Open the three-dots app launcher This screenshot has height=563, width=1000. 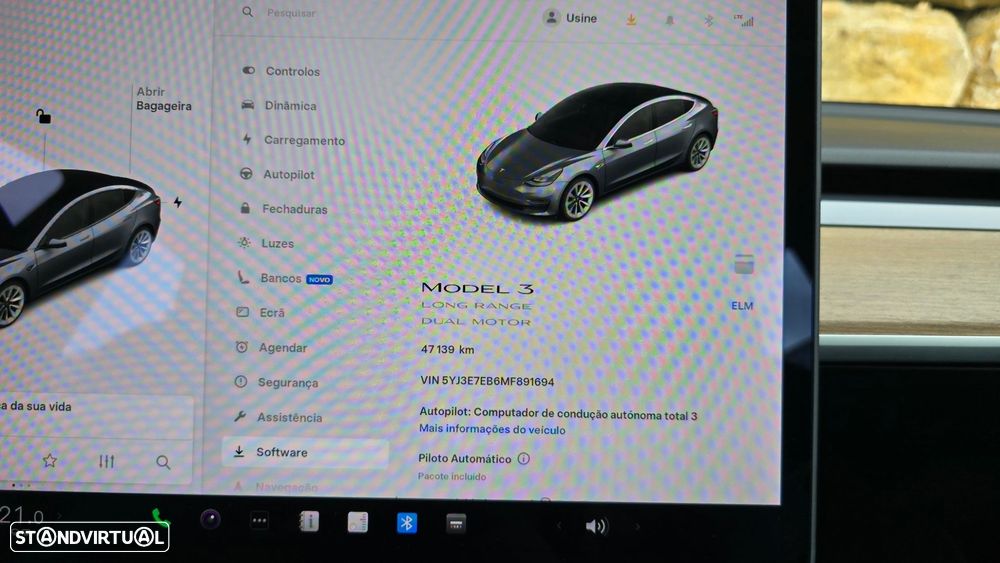tap(259, 521)
